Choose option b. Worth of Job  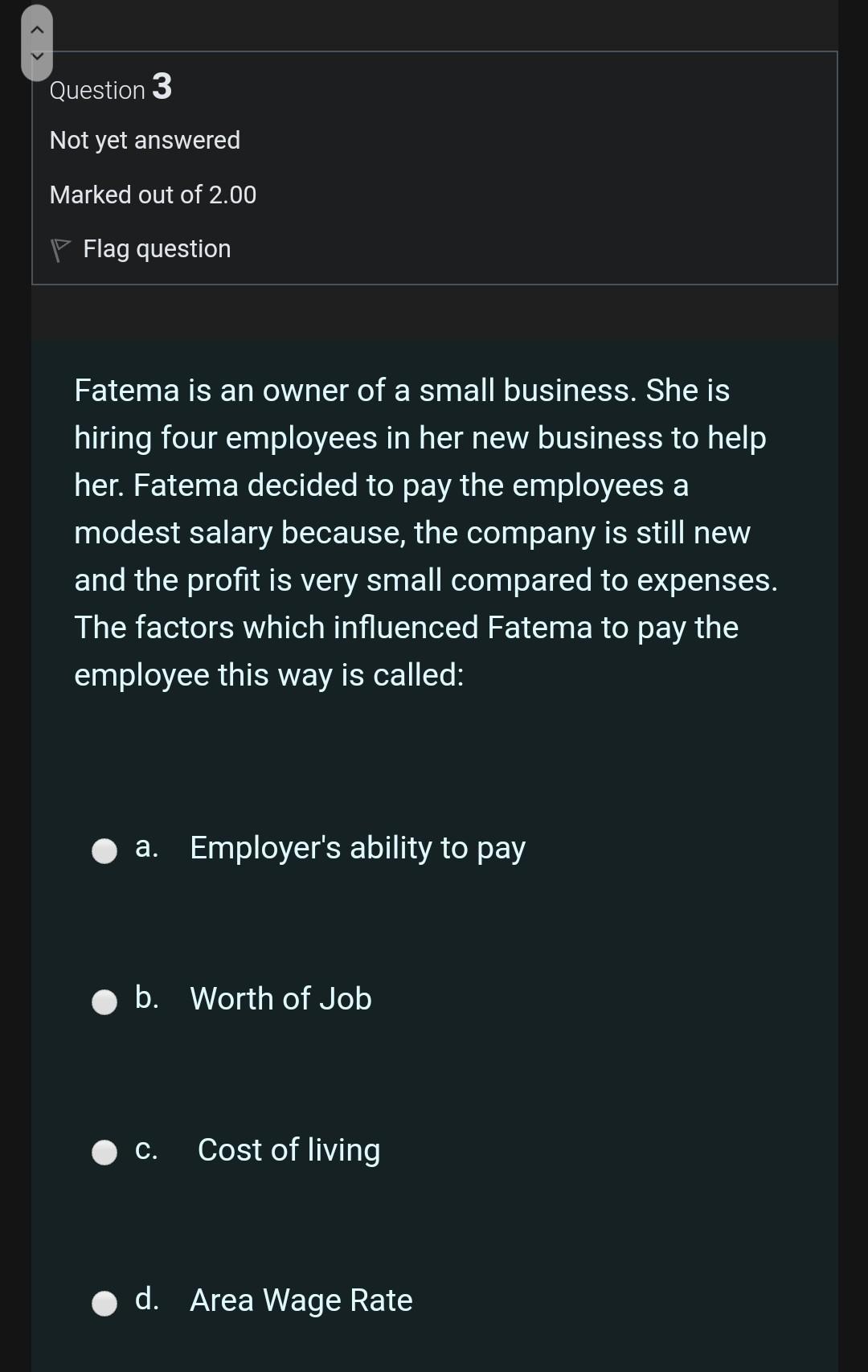[x=104, y=1001]
